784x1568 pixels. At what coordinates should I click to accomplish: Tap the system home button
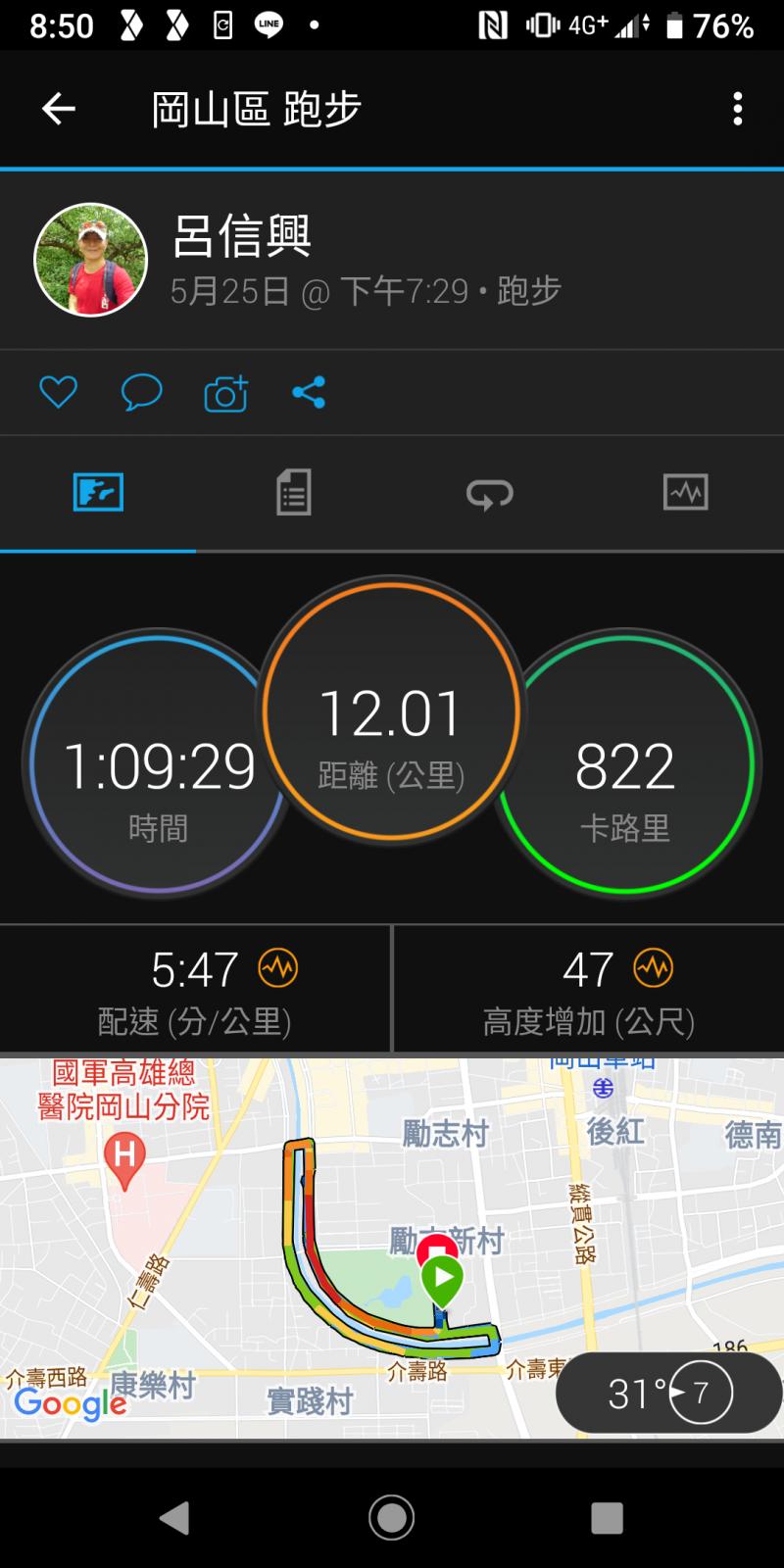392,1517
